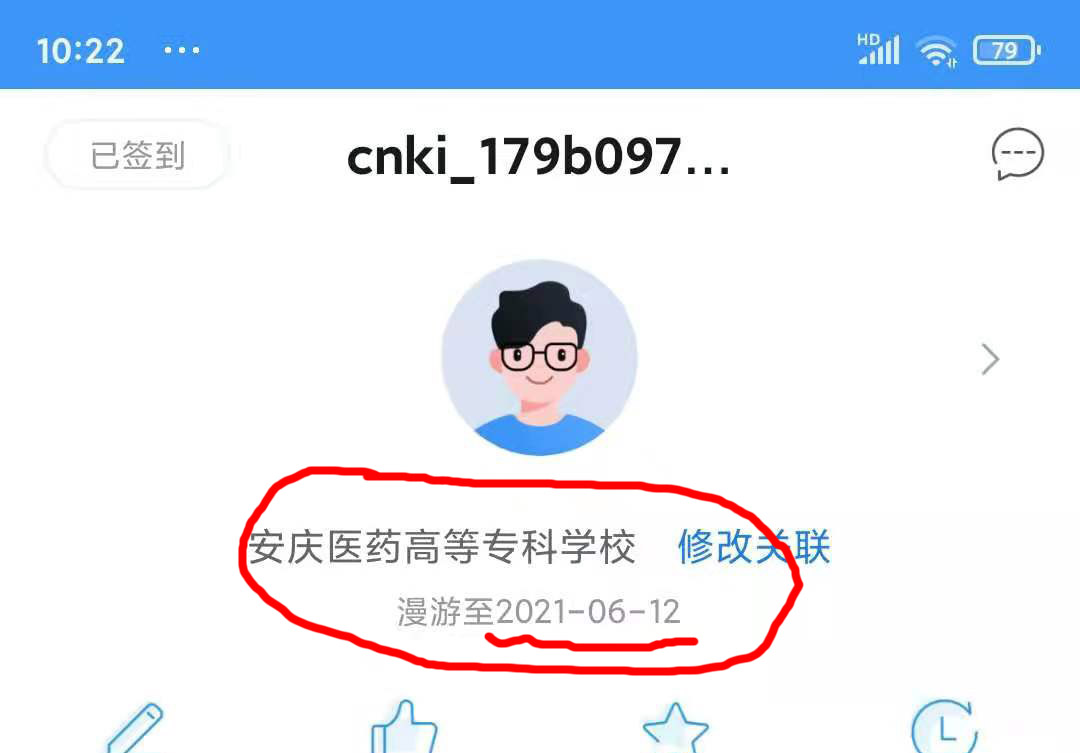Open the messages chat bubble icon
Screen dimensions: 1080x753
click(1017, 156)
